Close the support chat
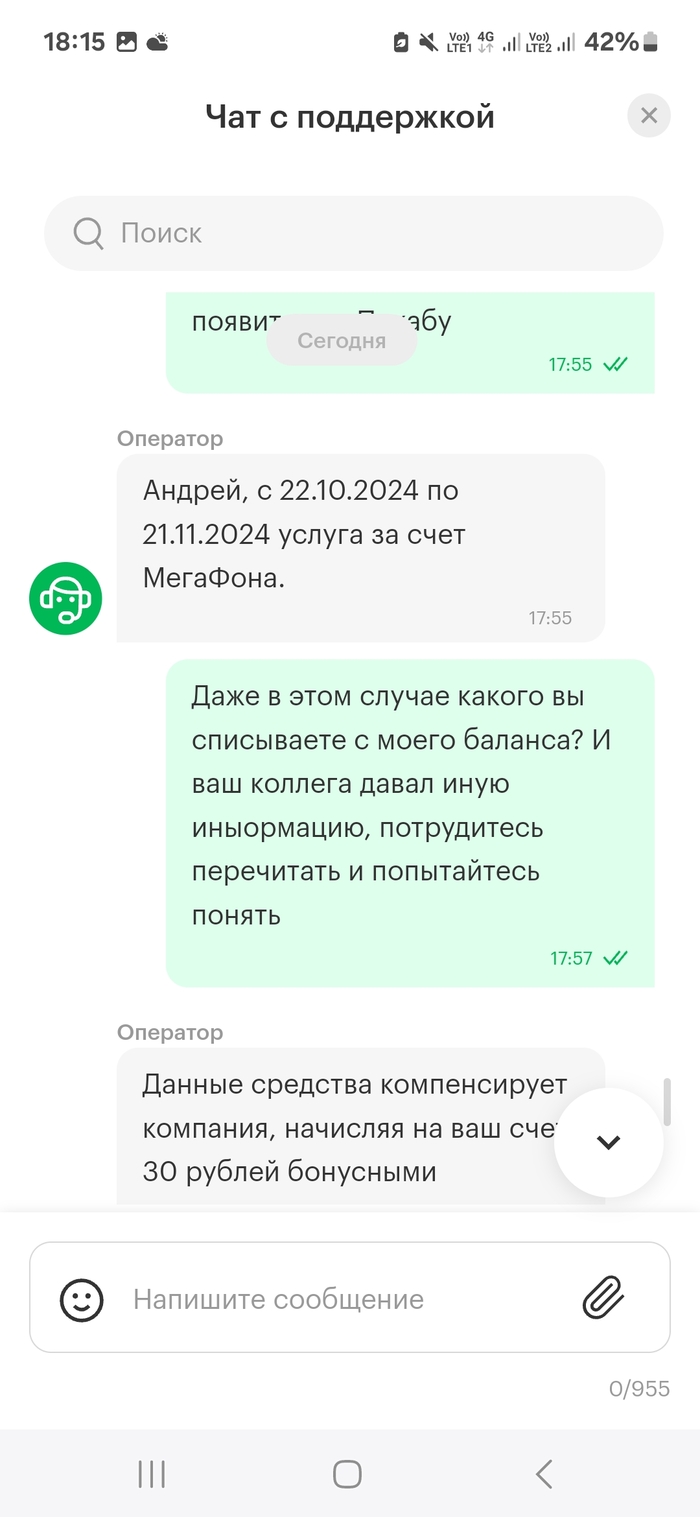700x1517 pixels. click(648, 116)
